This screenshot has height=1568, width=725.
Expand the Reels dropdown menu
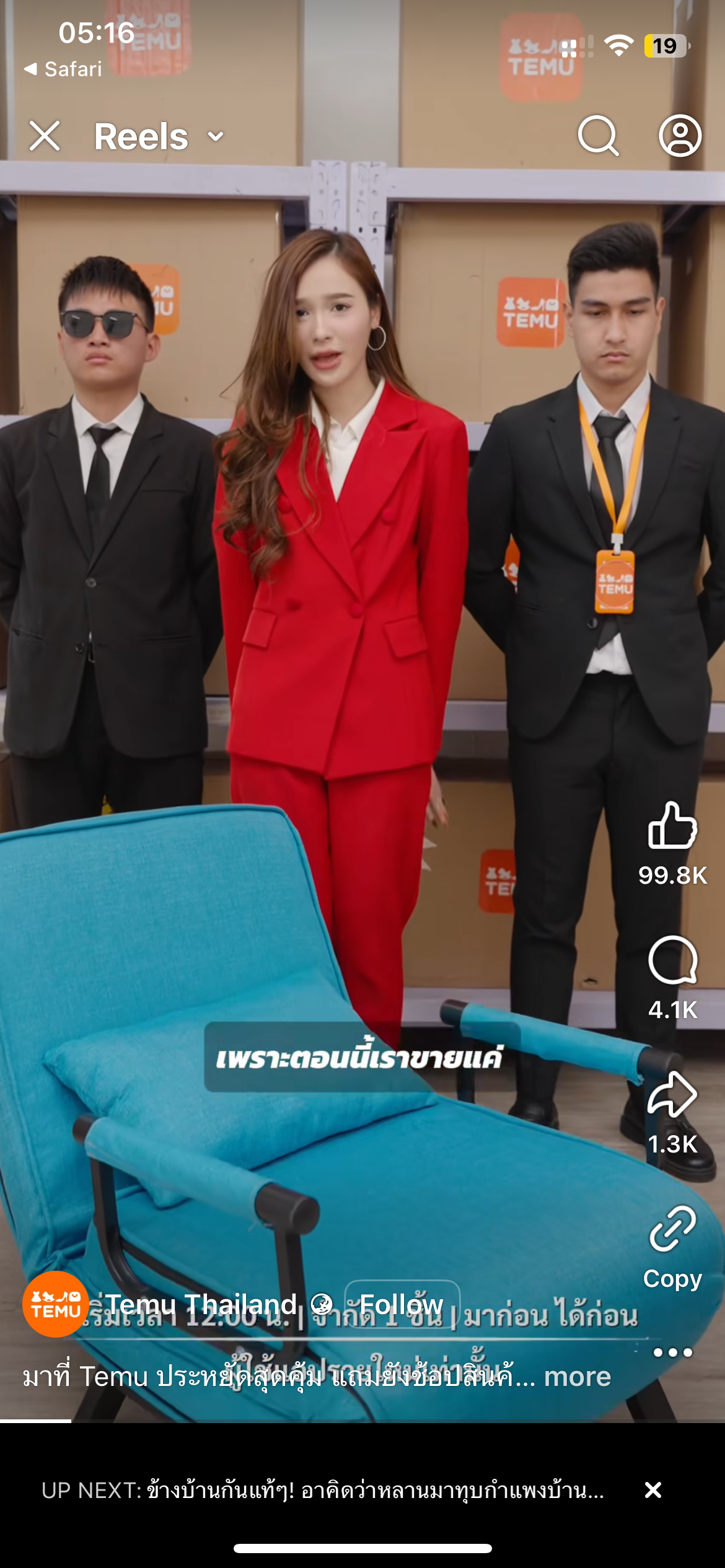point(215,136)
